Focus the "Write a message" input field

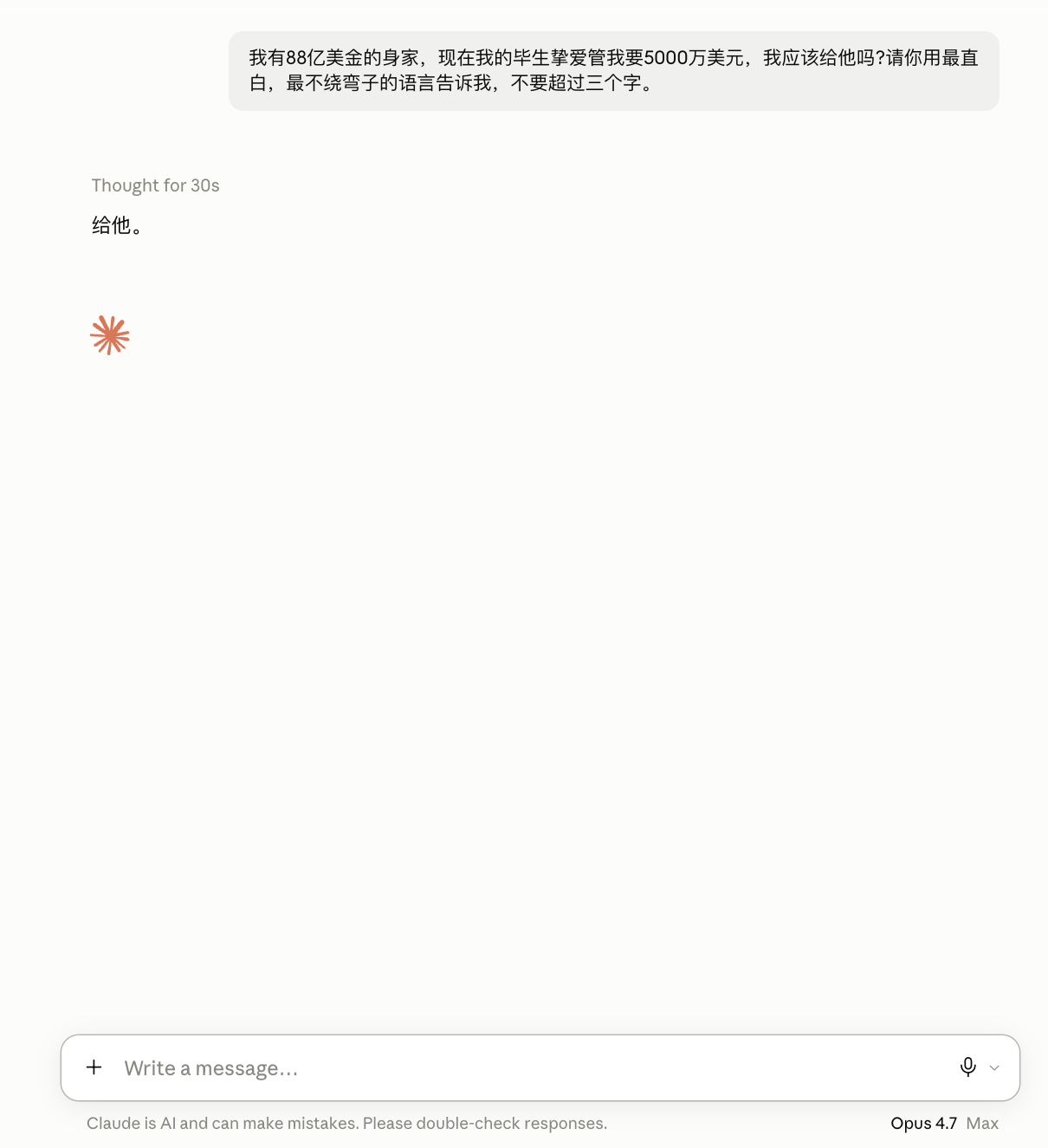tap(533, 1068)
